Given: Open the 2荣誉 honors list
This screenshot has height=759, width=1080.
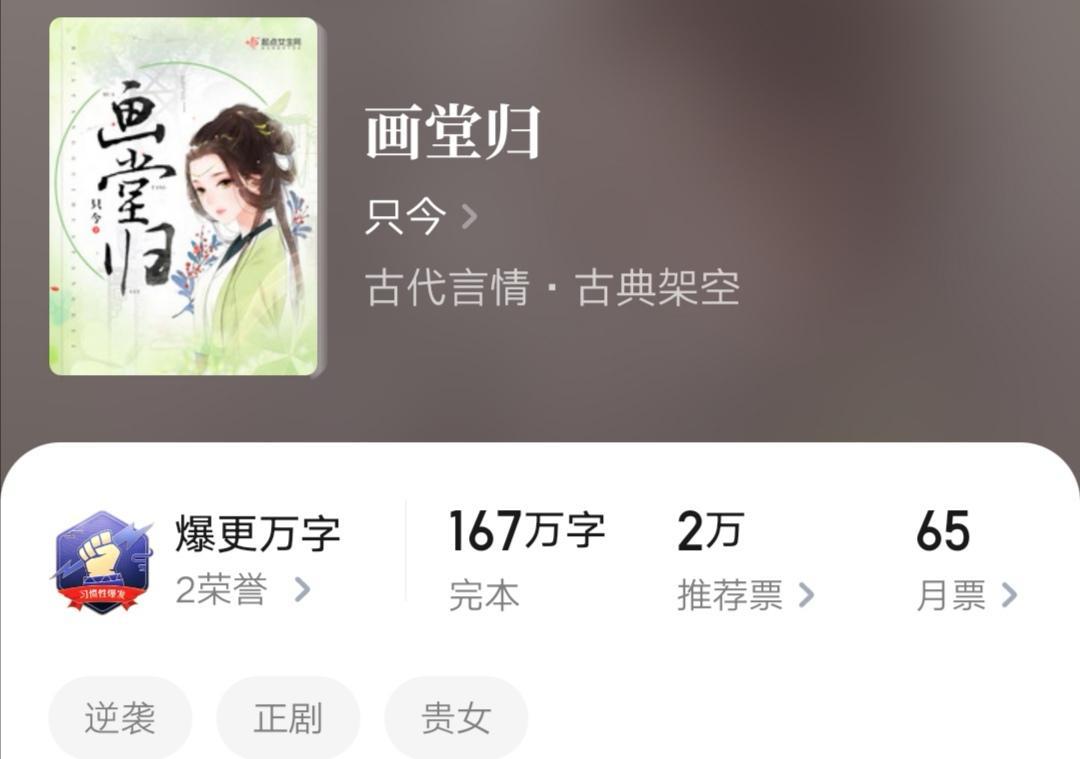Looking at the screenshot, I should (243, 590).
